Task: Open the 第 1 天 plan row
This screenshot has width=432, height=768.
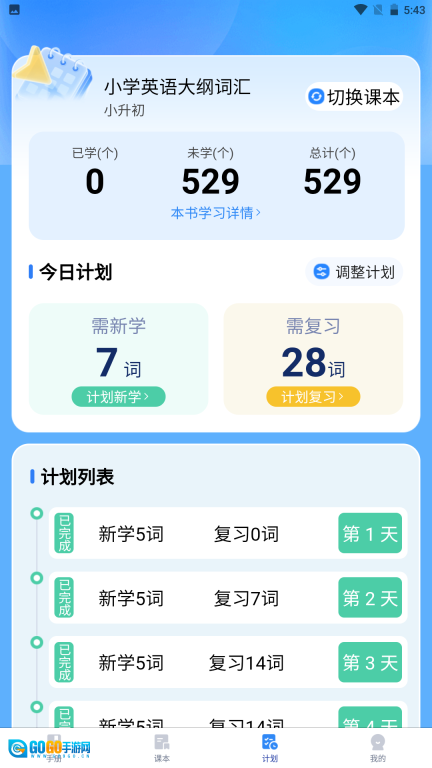Action: click(x=228, y=533)
